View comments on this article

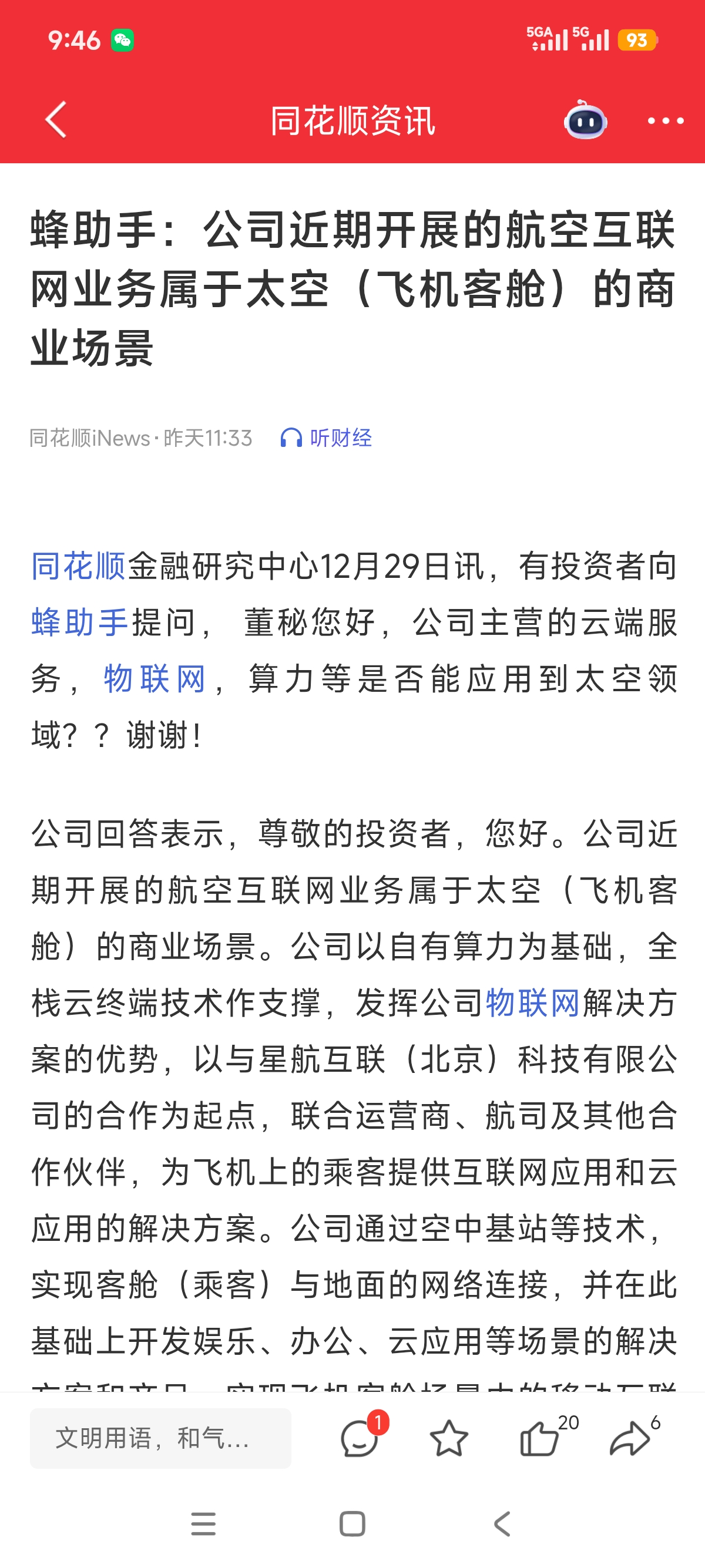click(360, 1439)
